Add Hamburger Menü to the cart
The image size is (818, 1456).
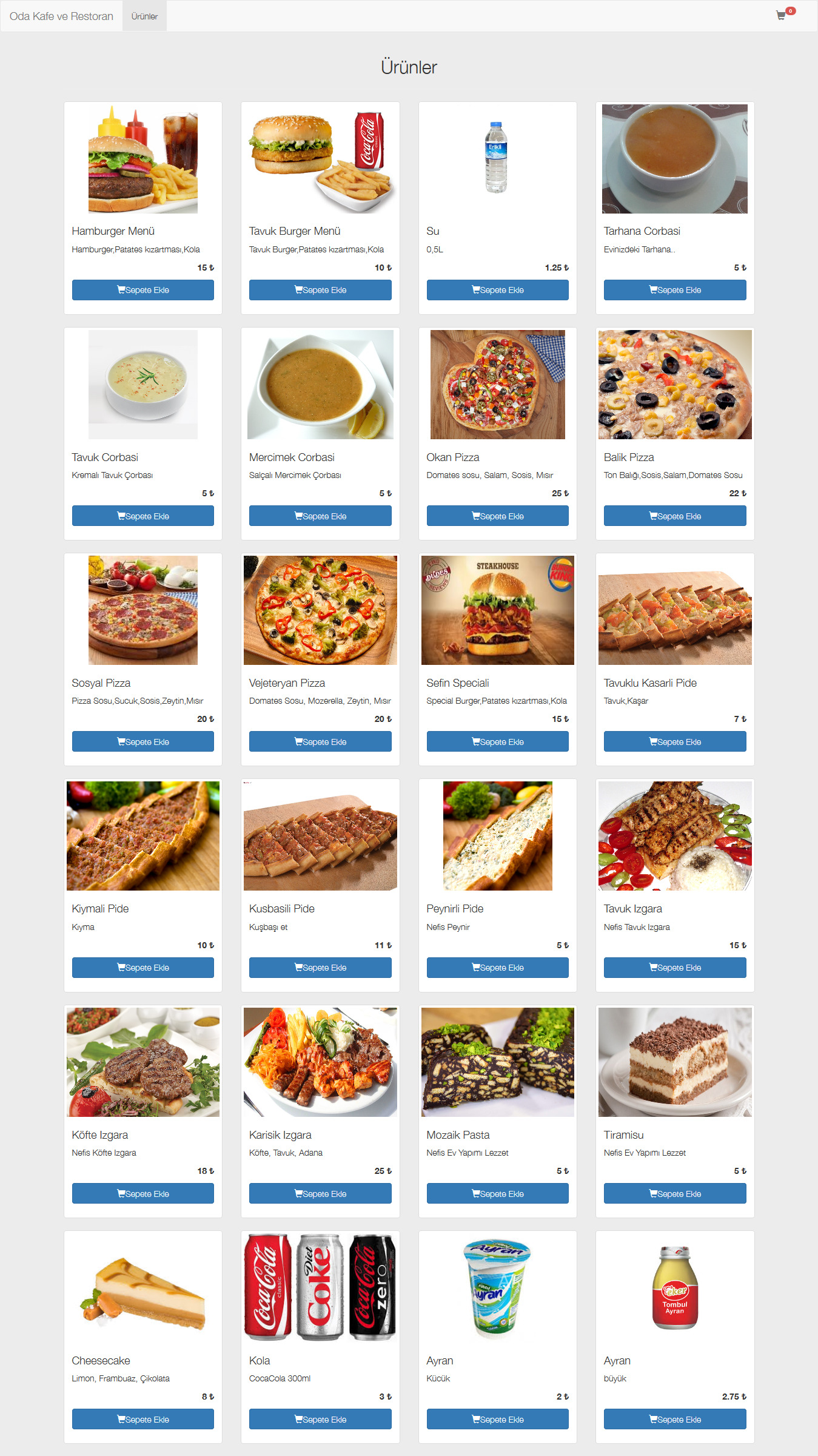click(142, 290)
